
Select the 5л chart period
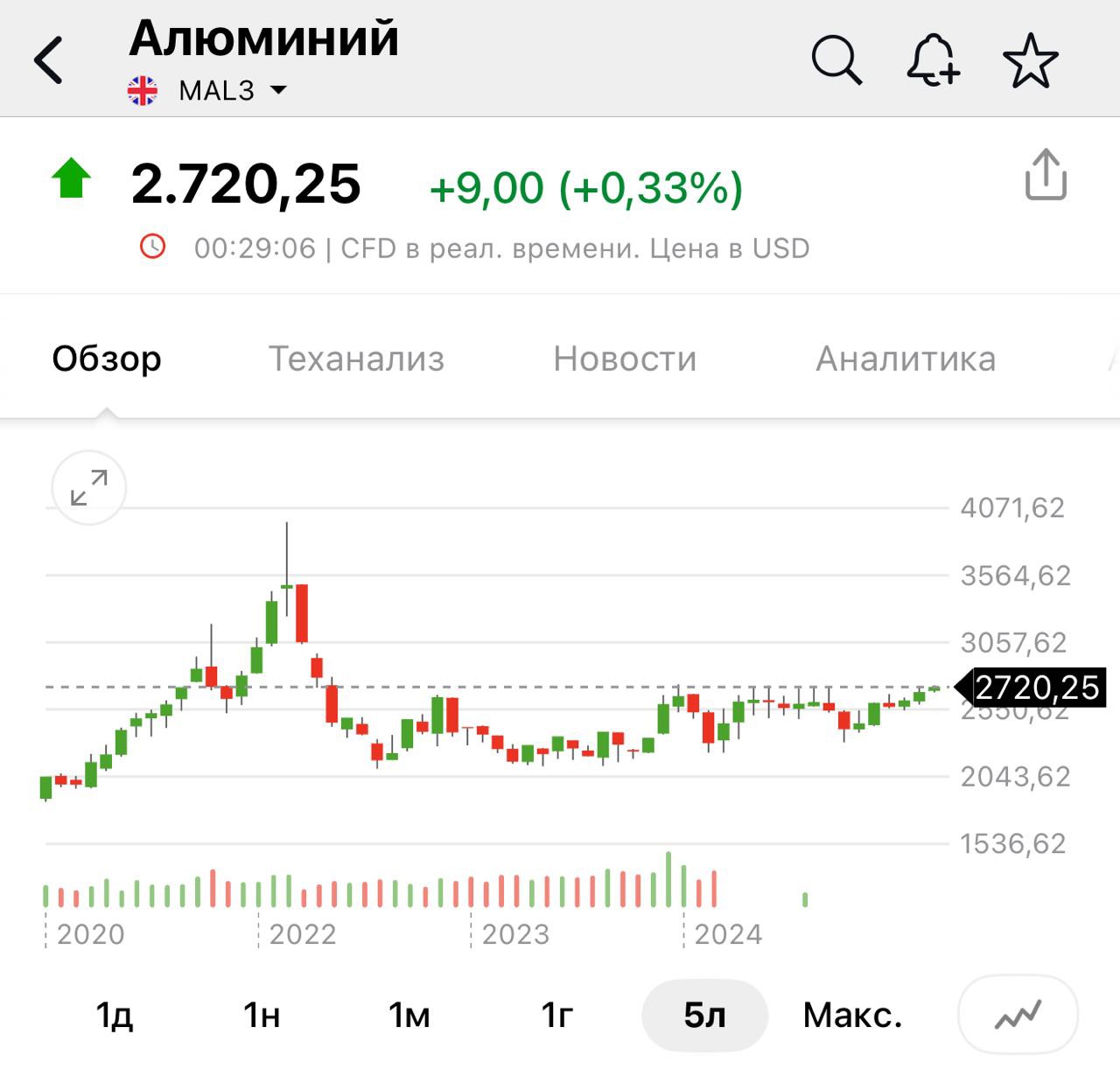point(704,1015)
